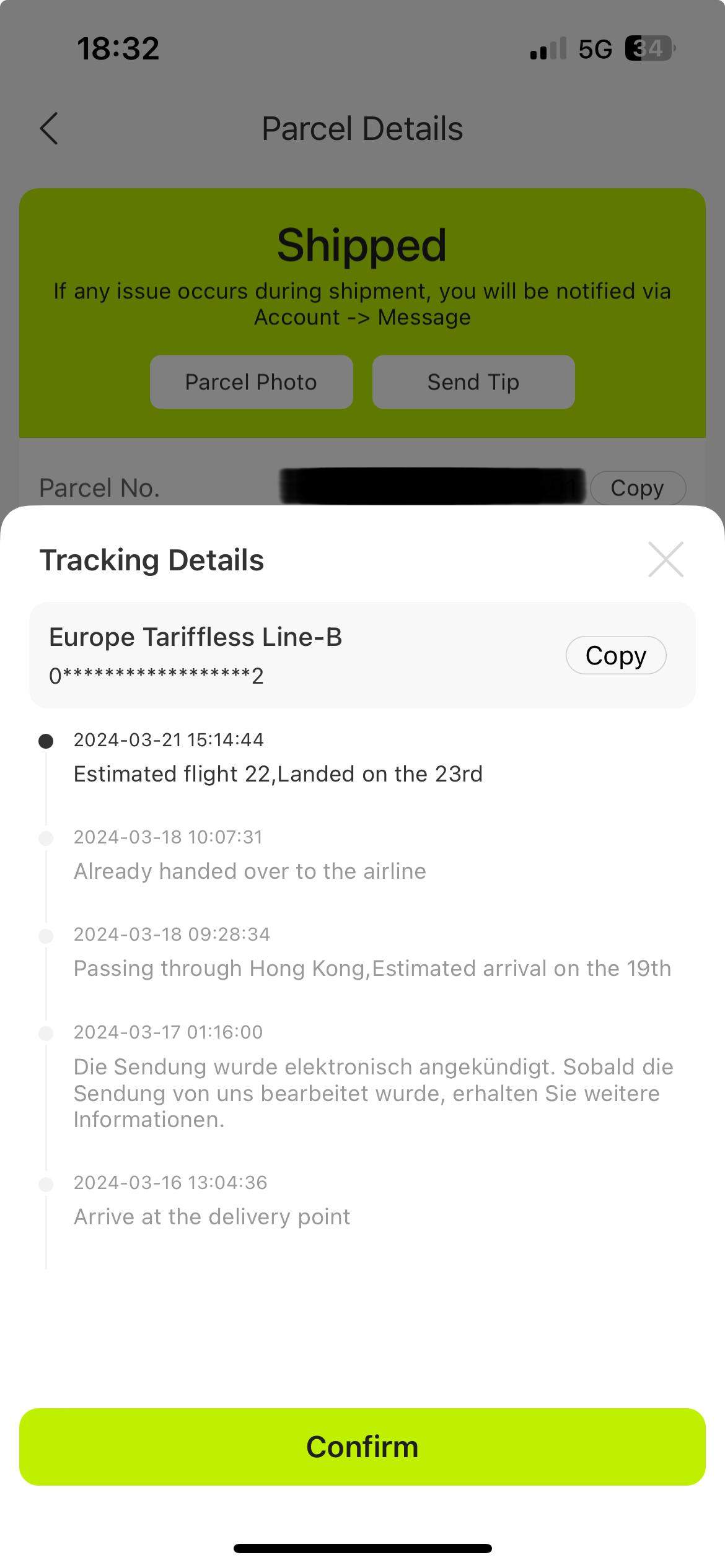Tap the 'Tracking Details' sheet title

click(152, 559)
